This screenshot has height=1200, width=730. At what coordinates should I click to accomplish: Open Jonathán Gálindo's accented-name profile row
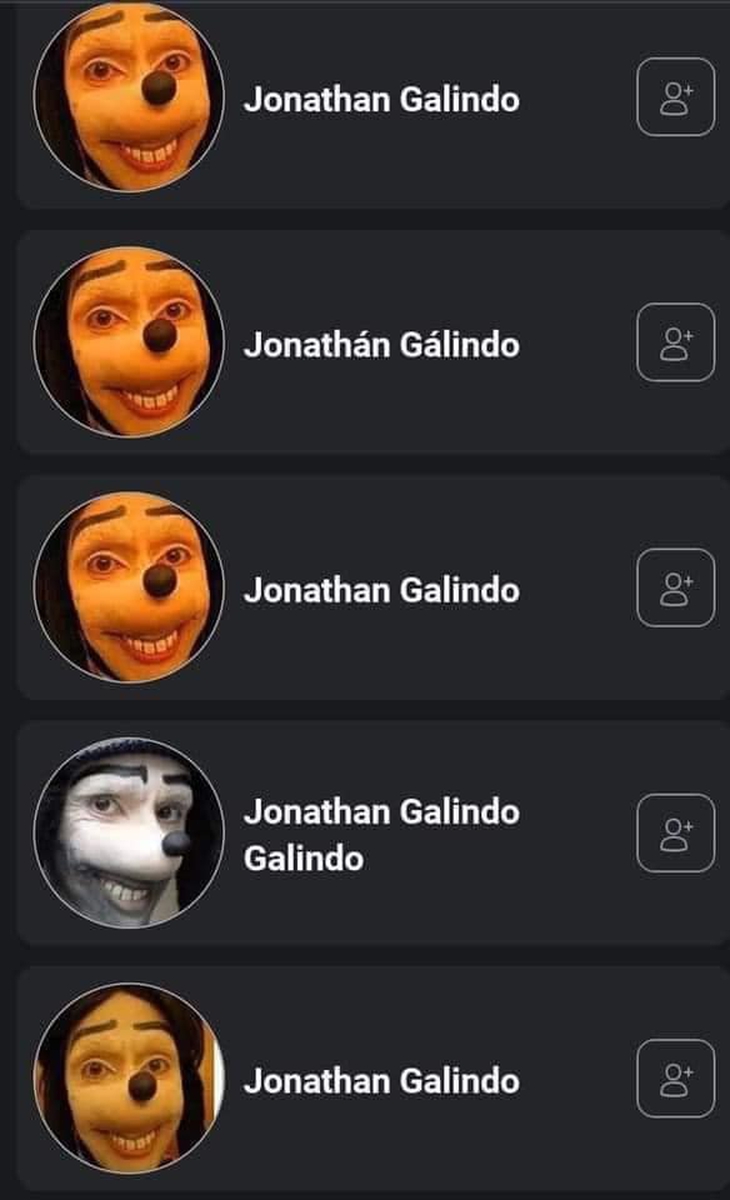[x=382, y=345]
